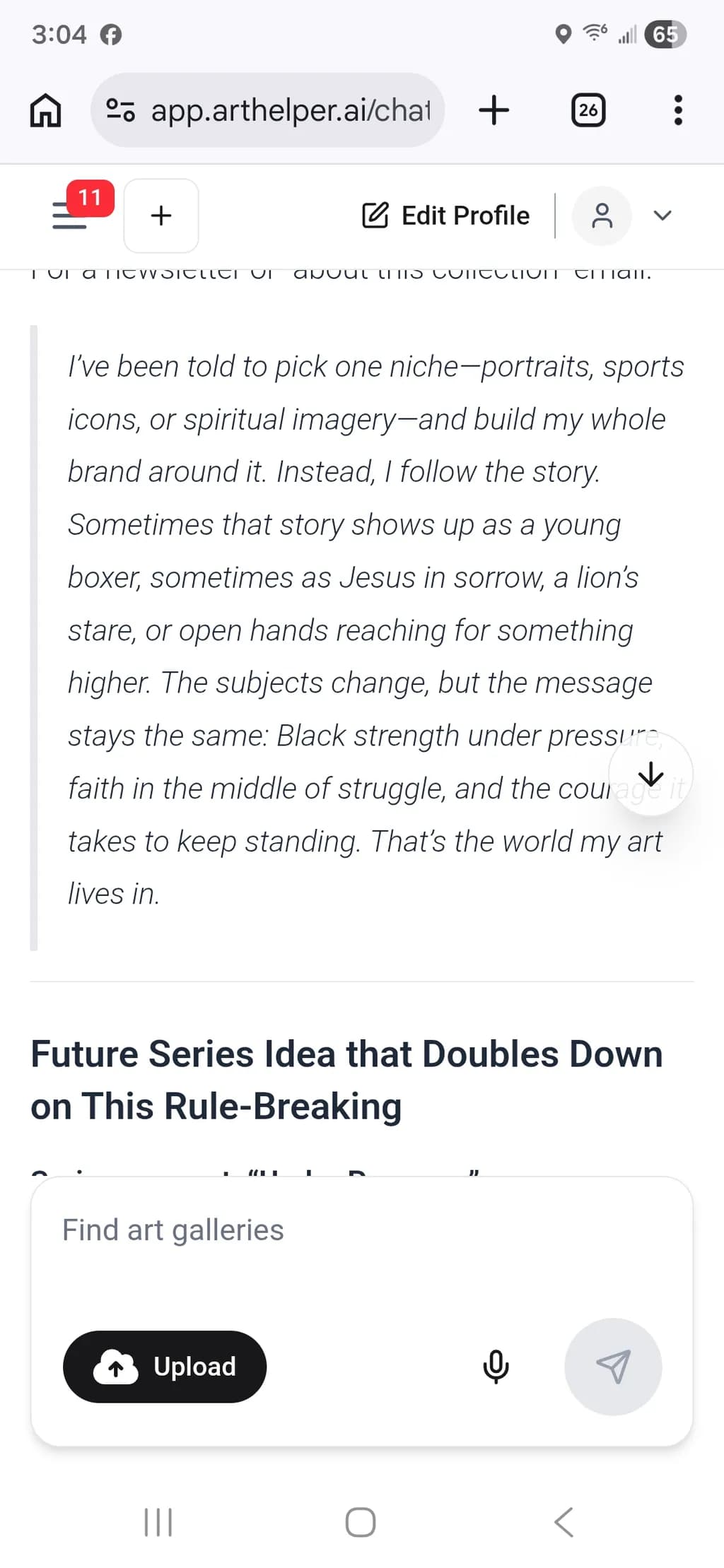Jump to bottom with down arrow
The image size is (724, 1568).
[x=650, y=774]
